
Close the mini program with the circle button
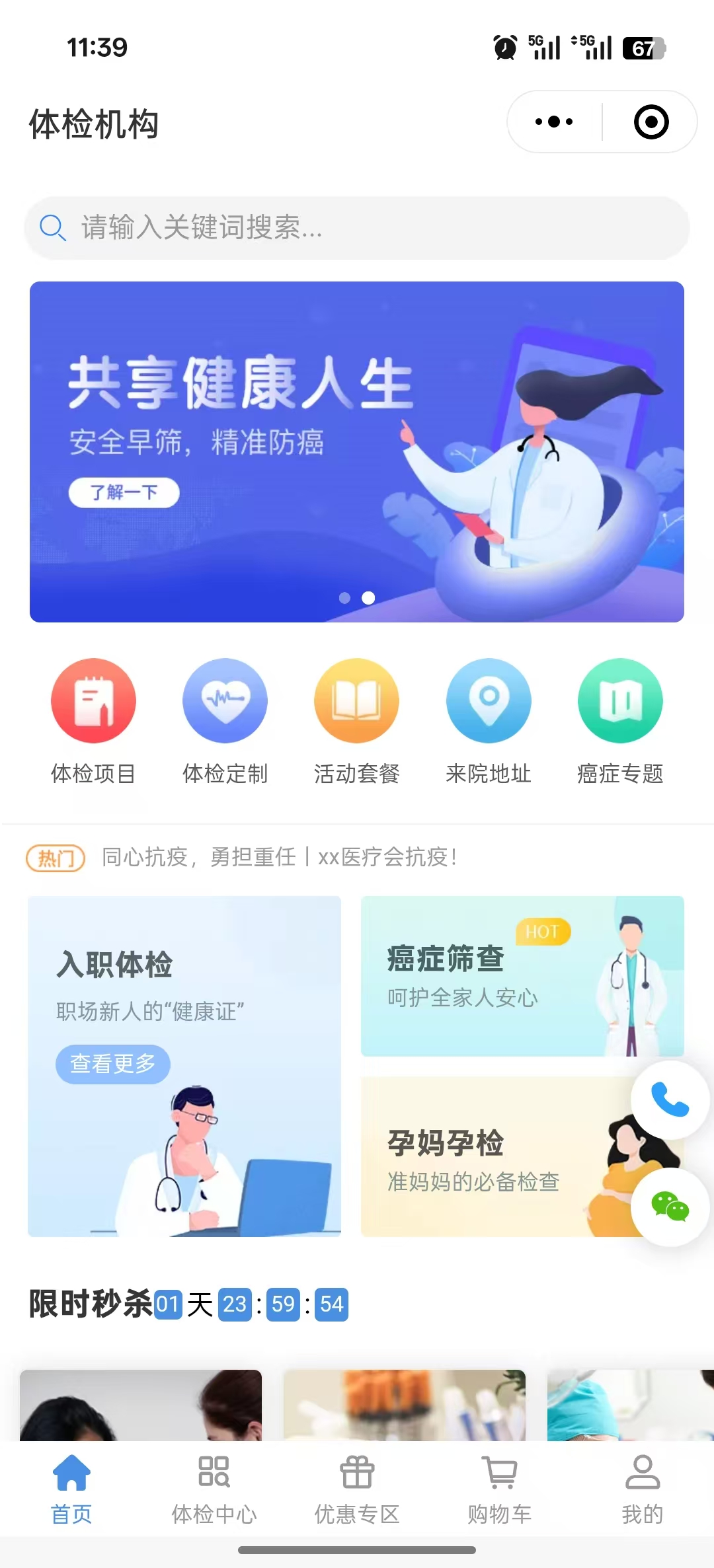[x=651, y=122]
